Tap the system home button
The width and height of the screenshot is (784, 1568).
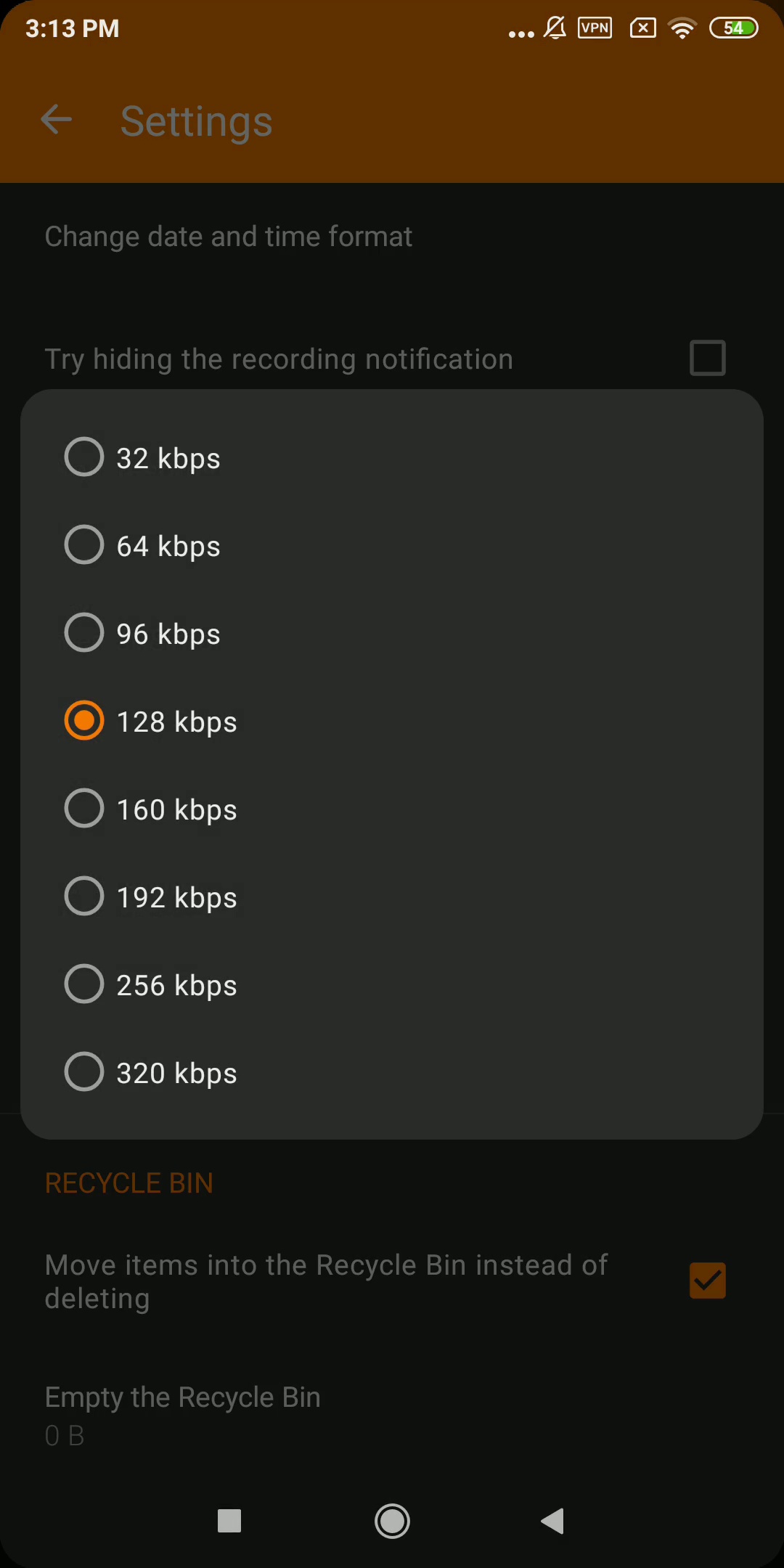point(392,1521)
